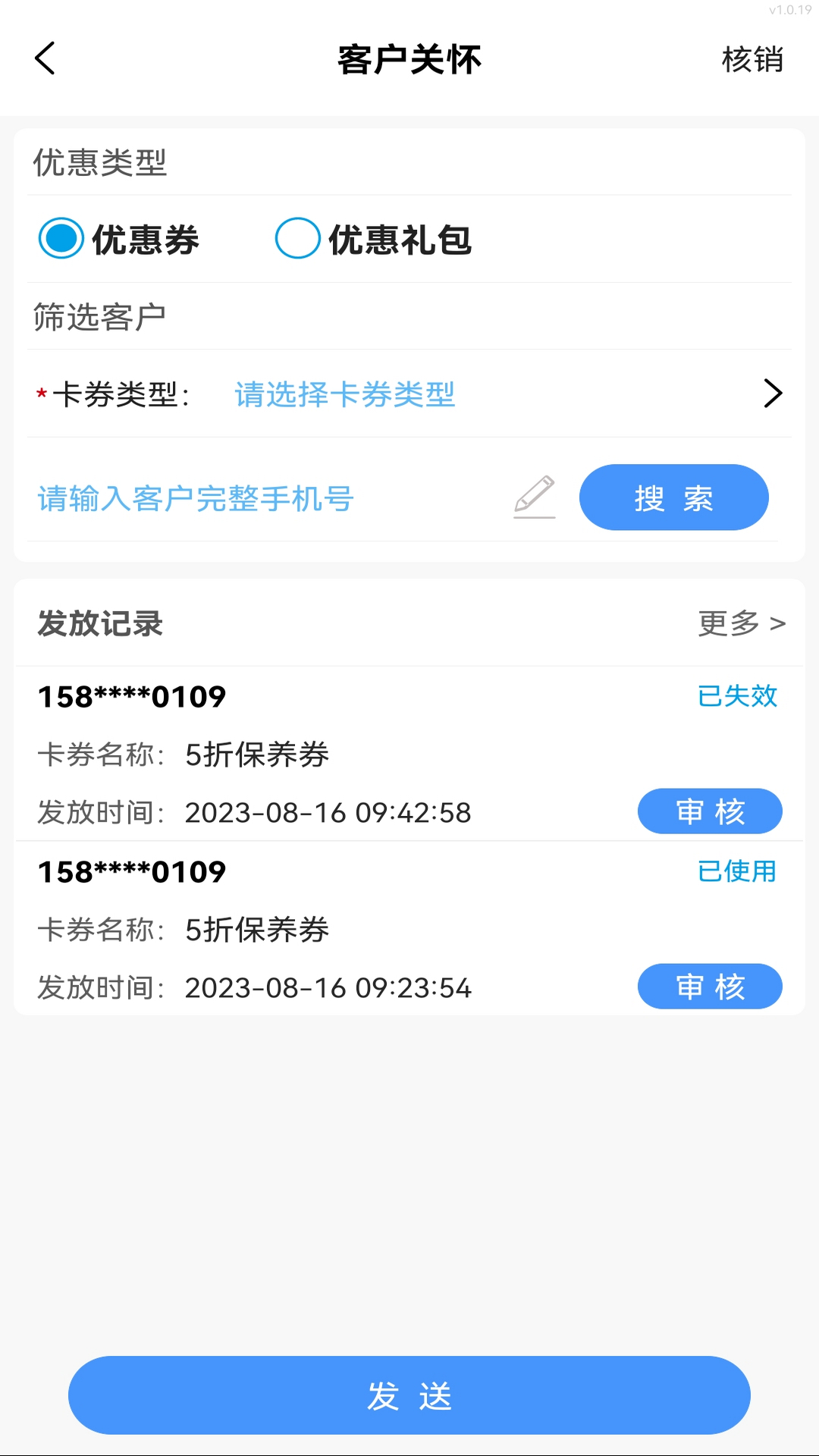This screenshot has height=1456, width=819.
Task: Select the 优惠礼包 radio option
Action: tap(297, 239)
